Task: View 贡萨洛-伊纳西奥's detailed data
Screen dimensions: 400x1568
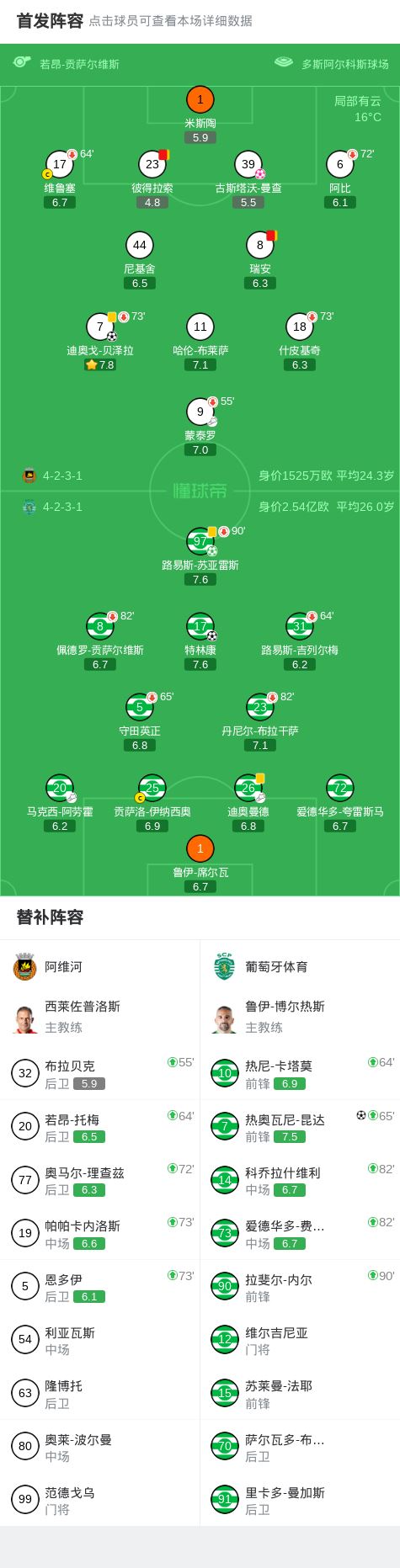Action: click(152, 803)
